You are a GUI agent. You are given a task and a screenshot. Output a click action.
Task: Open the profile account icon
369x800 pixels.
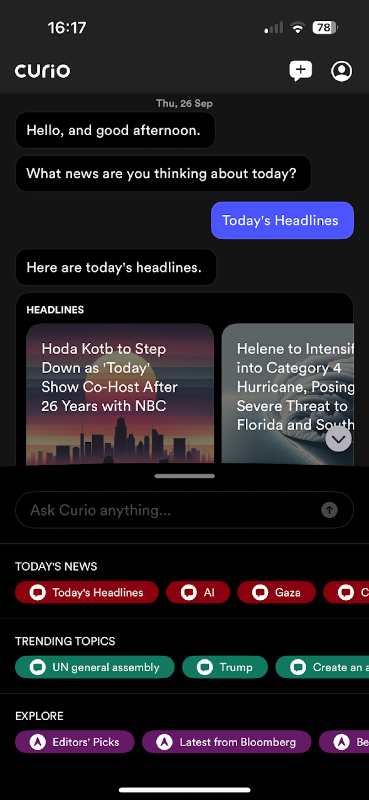point(341,71)
